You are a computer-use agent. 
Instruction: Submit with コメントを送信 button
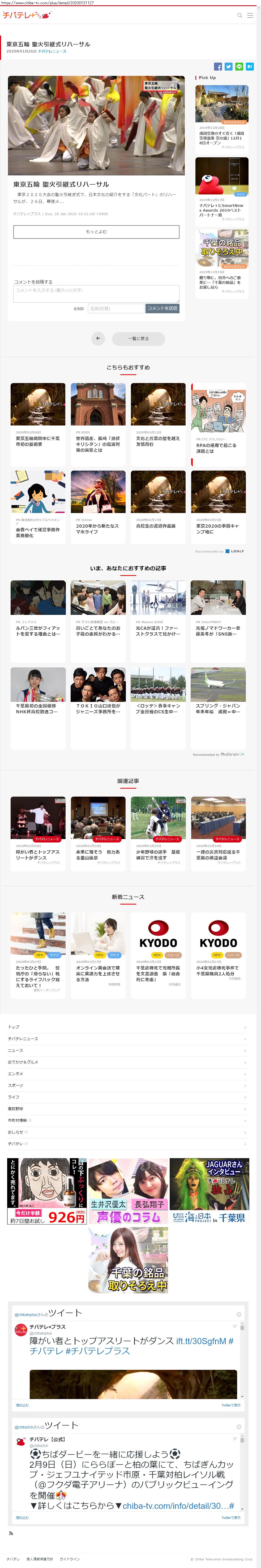[x=162, y=309]
